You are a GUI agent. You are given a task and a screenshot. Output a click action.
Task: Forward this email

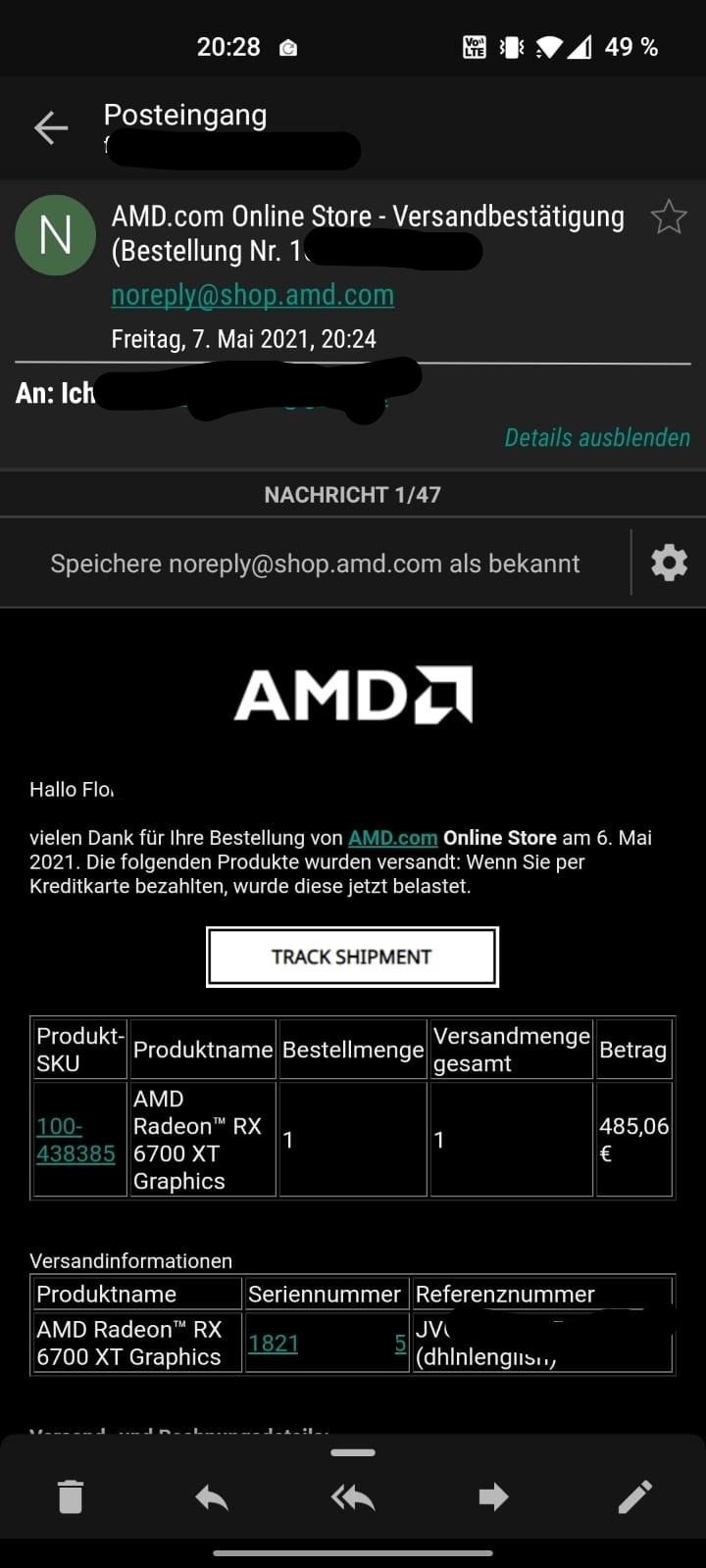(493, 1496)
